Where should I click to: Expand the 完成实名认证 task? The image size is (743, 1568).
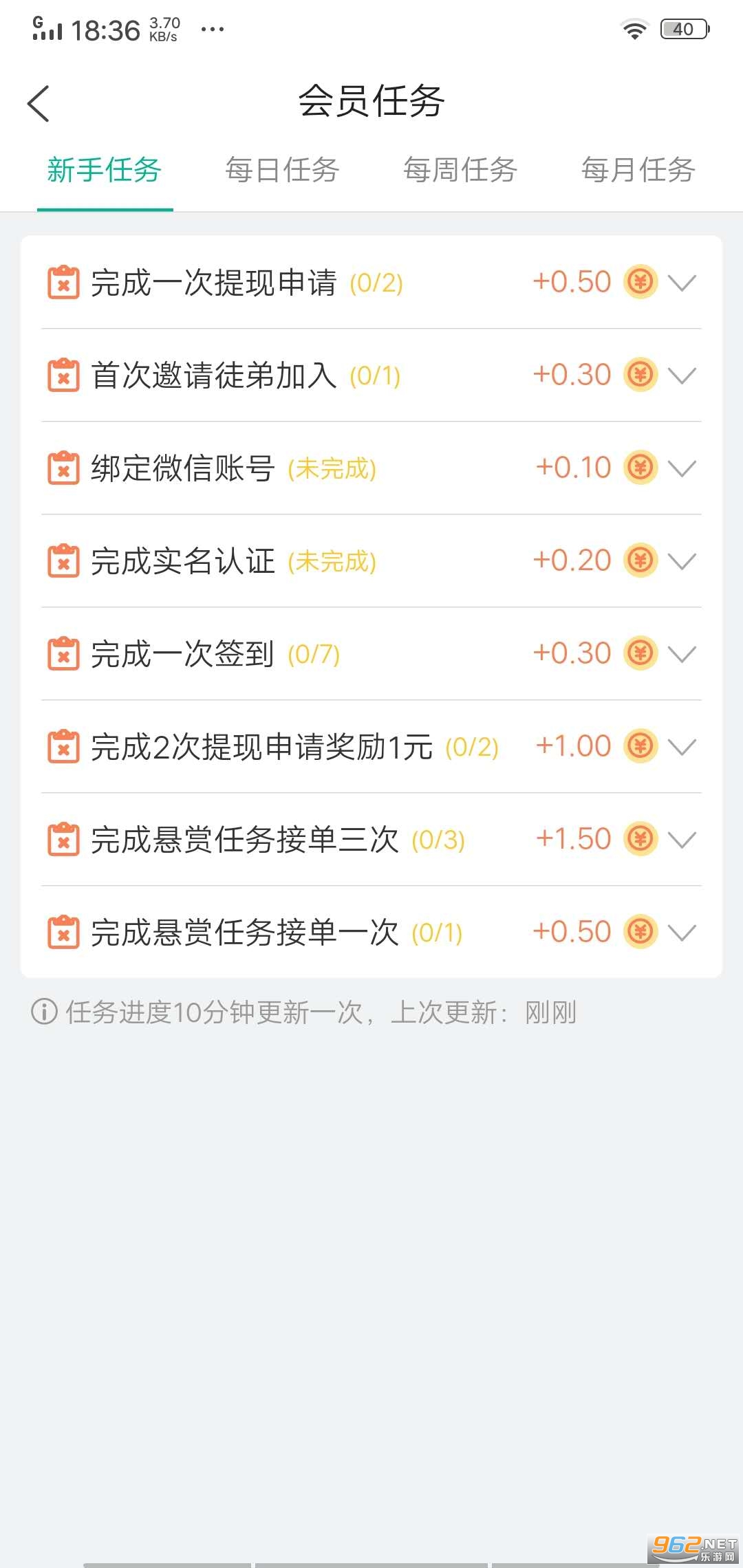(682, 561)
